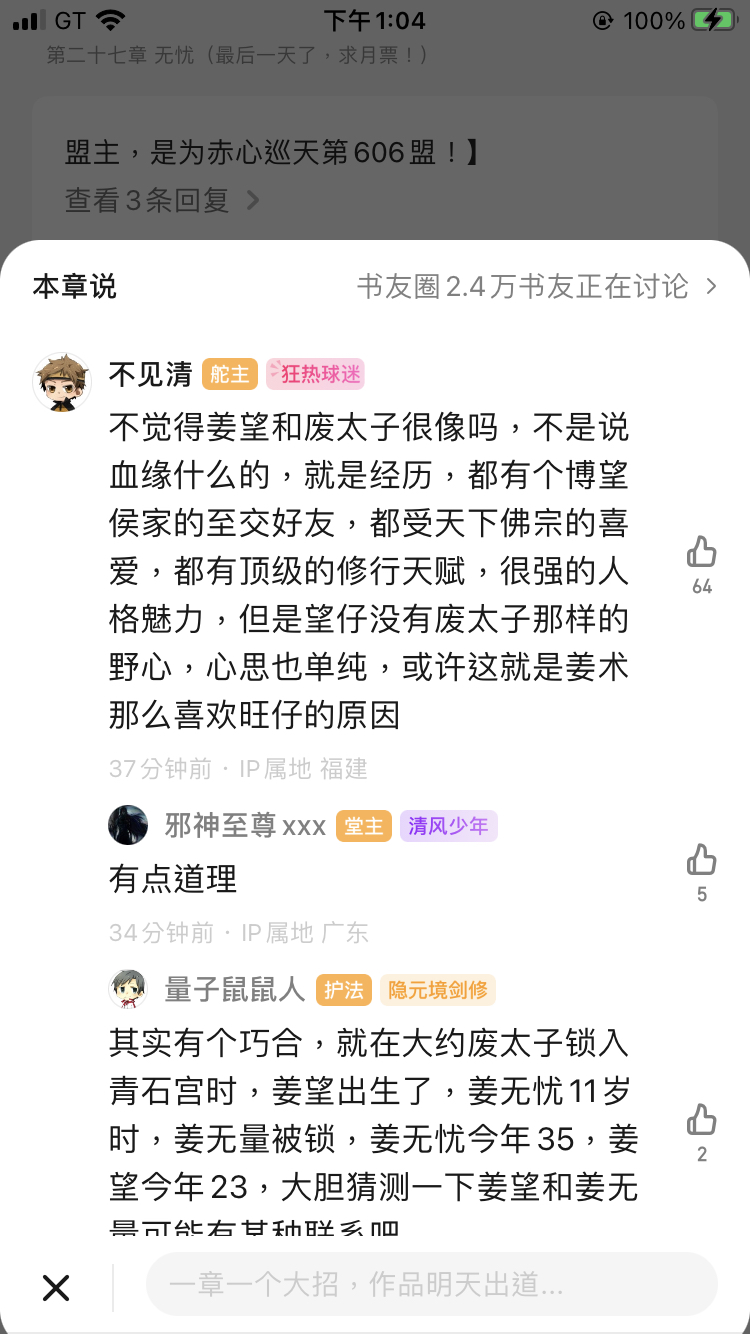Screen dimensions: 750x1334
Task: Close the chapter comments panel
Action: [56, 1288]
